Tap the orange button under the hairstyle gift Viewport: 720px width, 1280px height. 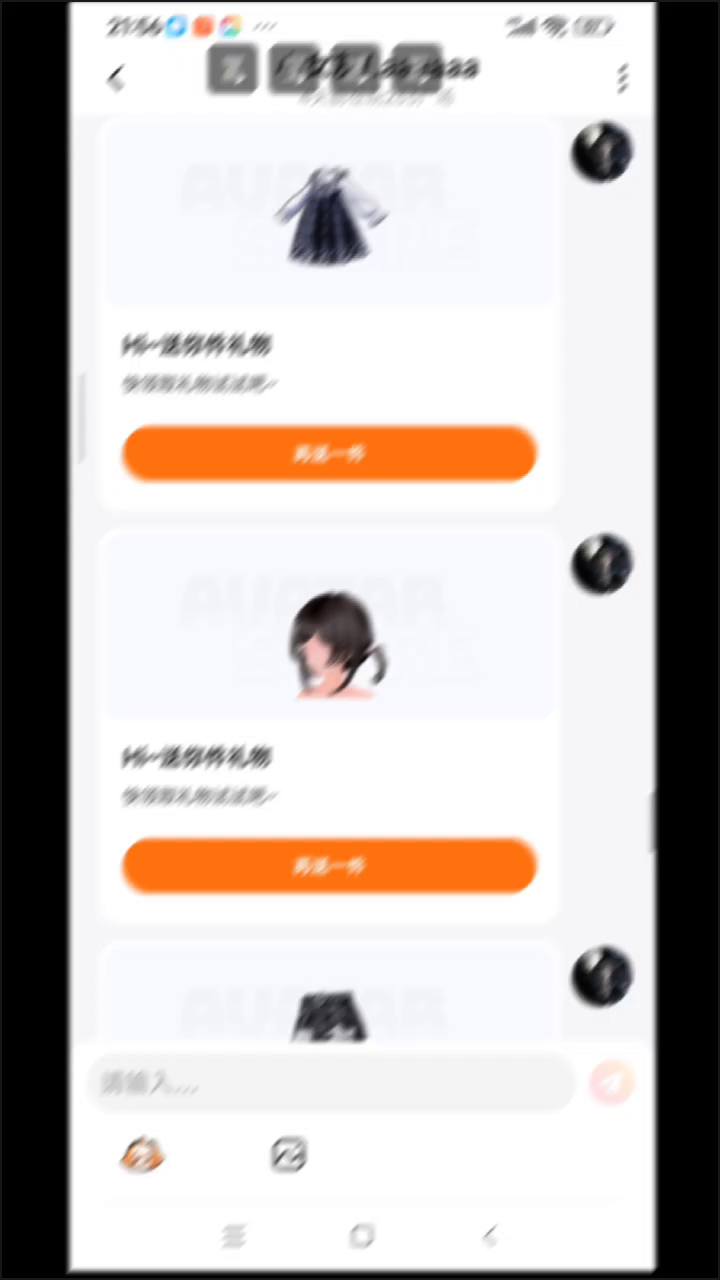pos(329,866)
